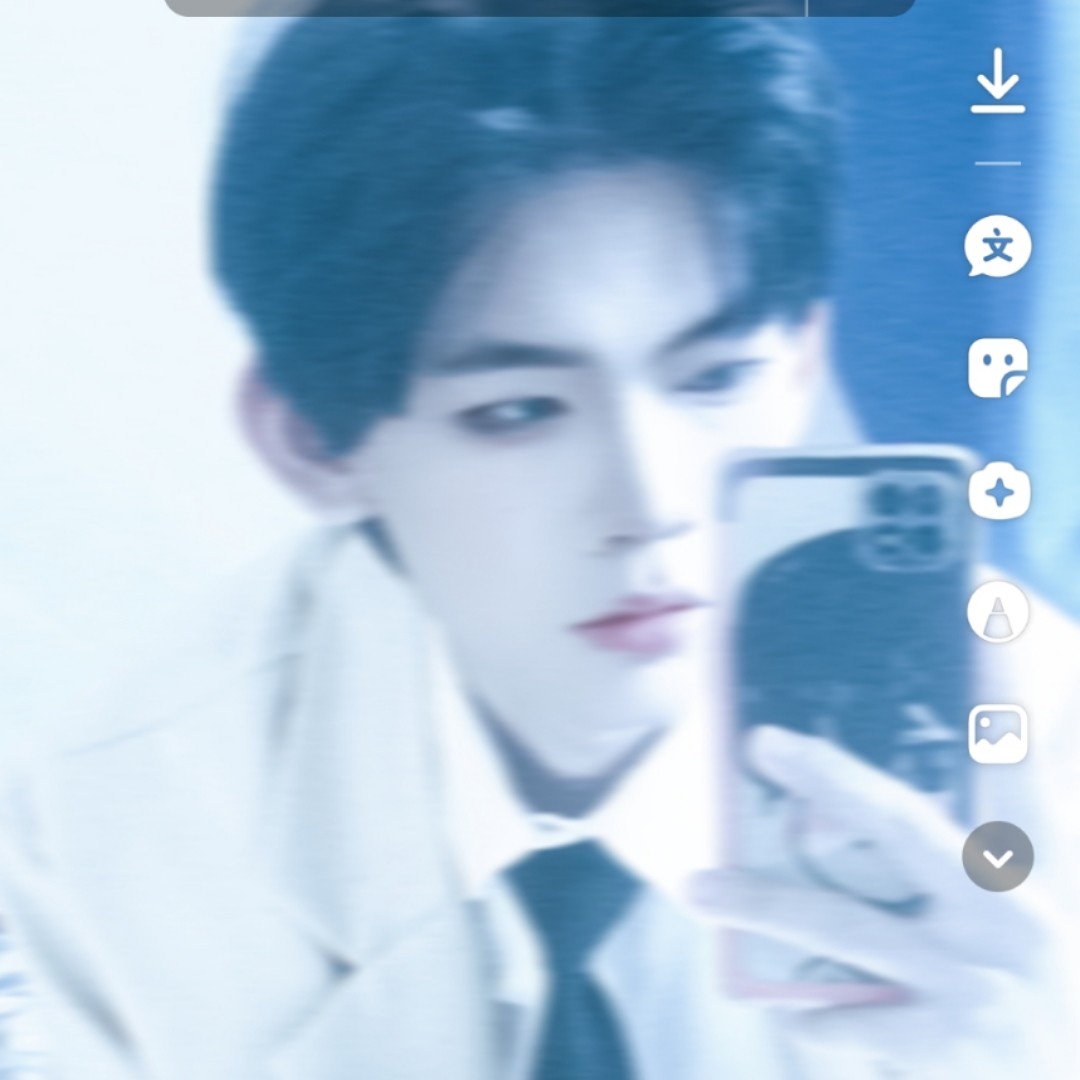Open the sparkle effects tool
The height and width of the screenshot is (1080, 1080).
pos(997,492)
